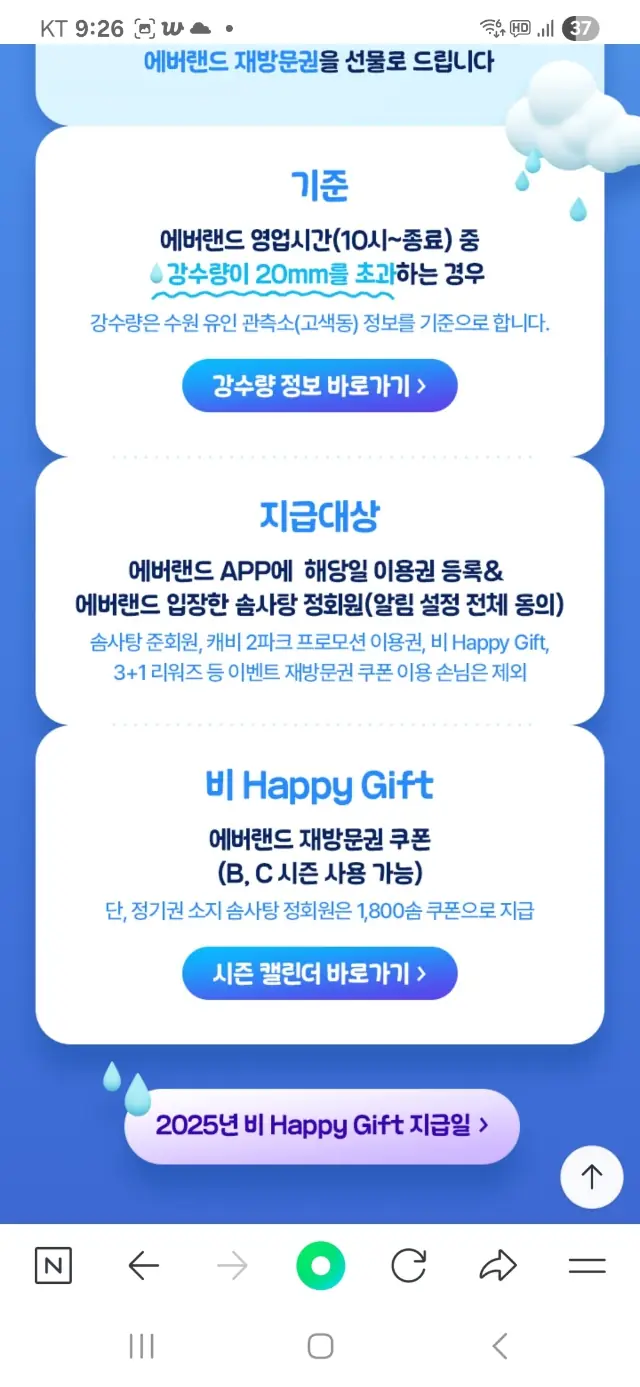Open the browser hamburger menu
The width and height of the screenshot is (640, 1387).
(587, 1266)
